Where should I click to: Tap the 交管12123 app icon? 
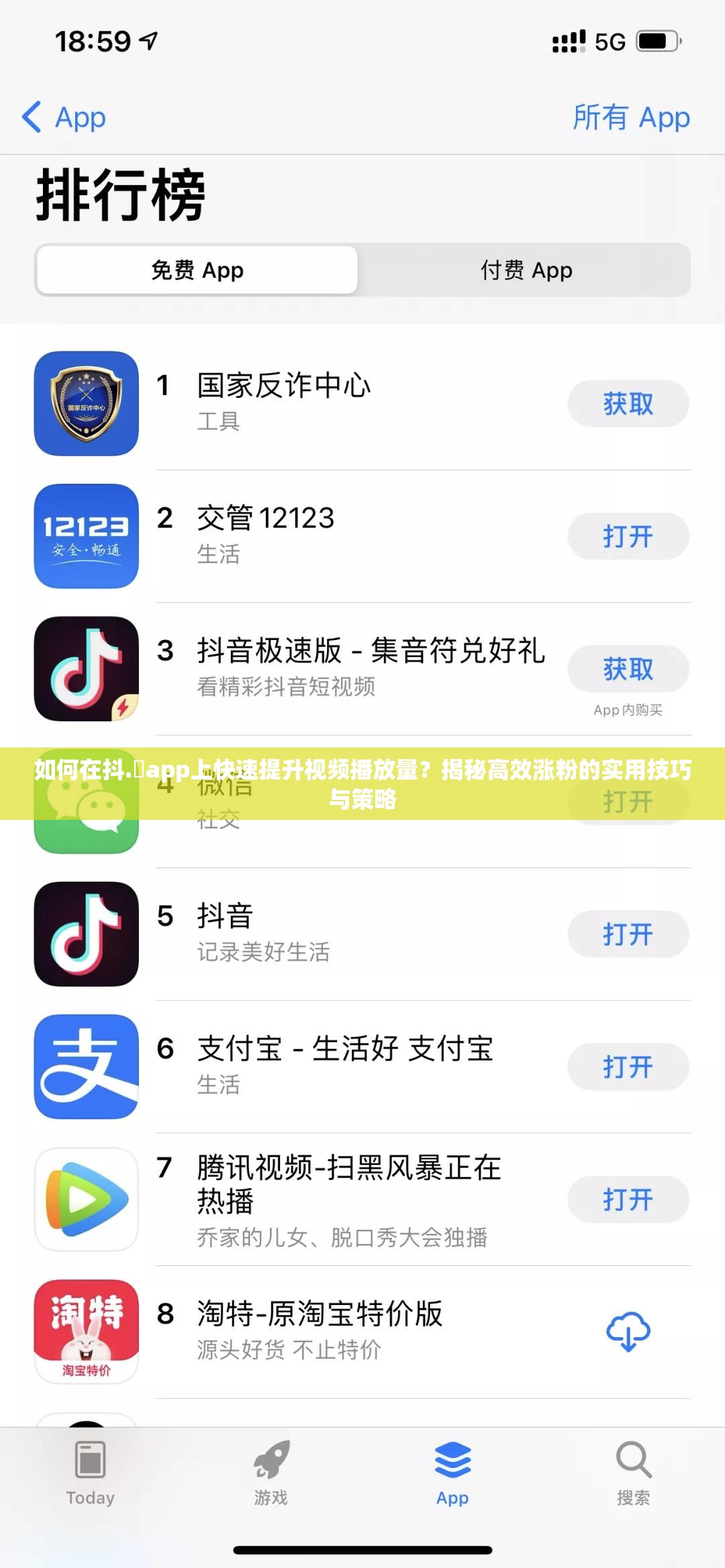(86, 537)
